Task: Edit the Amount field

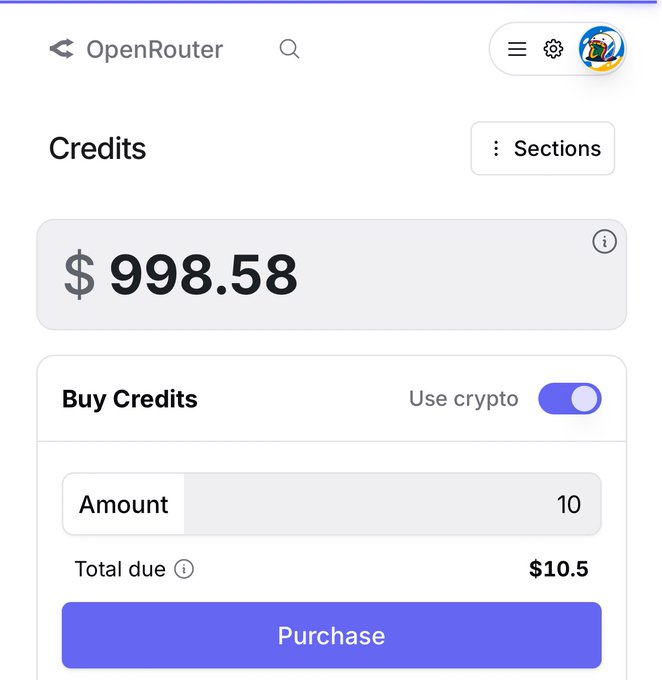Action: pos(390,505)
